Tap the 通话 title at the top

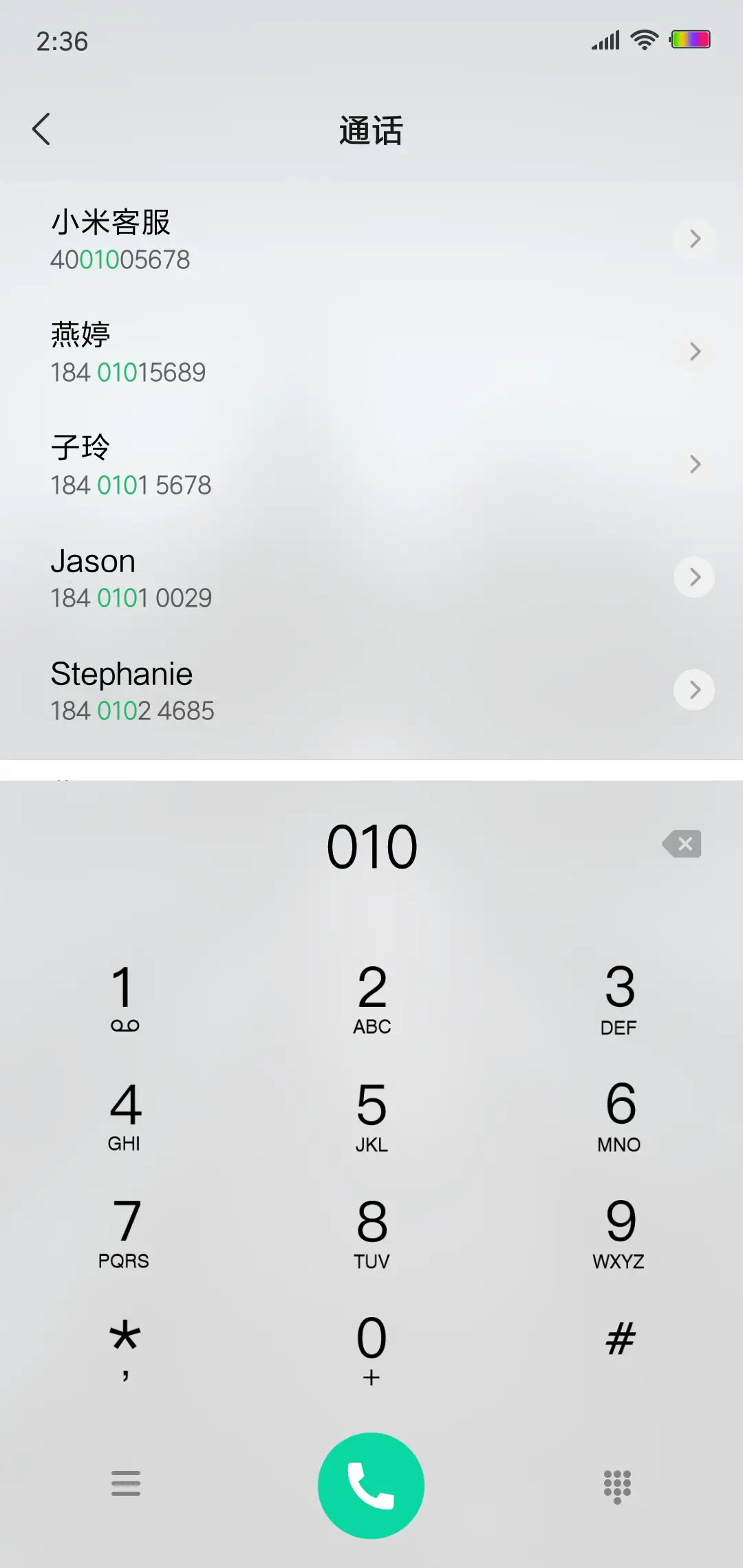pos(371,131)
